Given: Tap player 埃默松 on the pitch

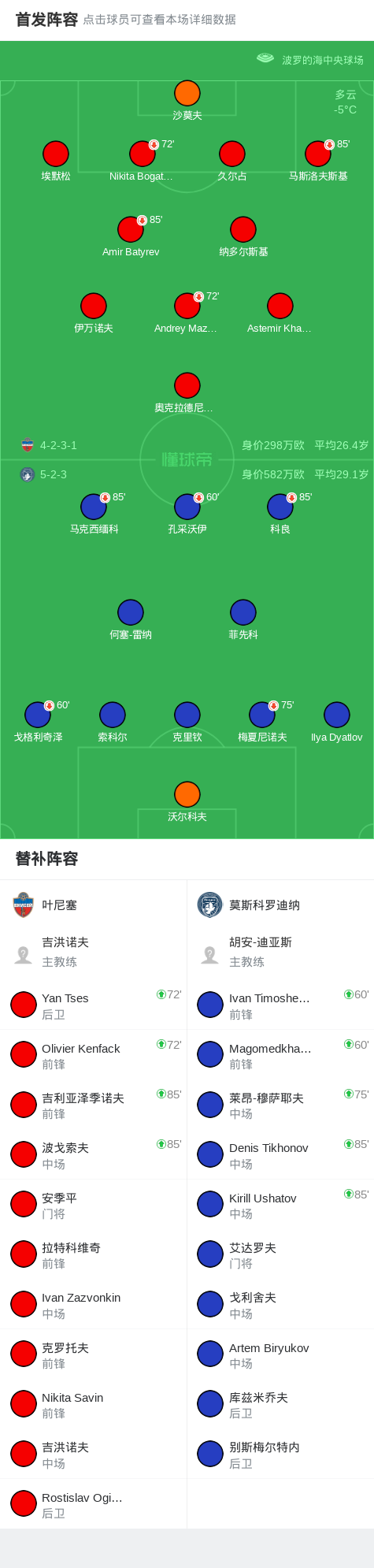Looking at the screenshot, I should pyautogui.click(x=55, y=162).
